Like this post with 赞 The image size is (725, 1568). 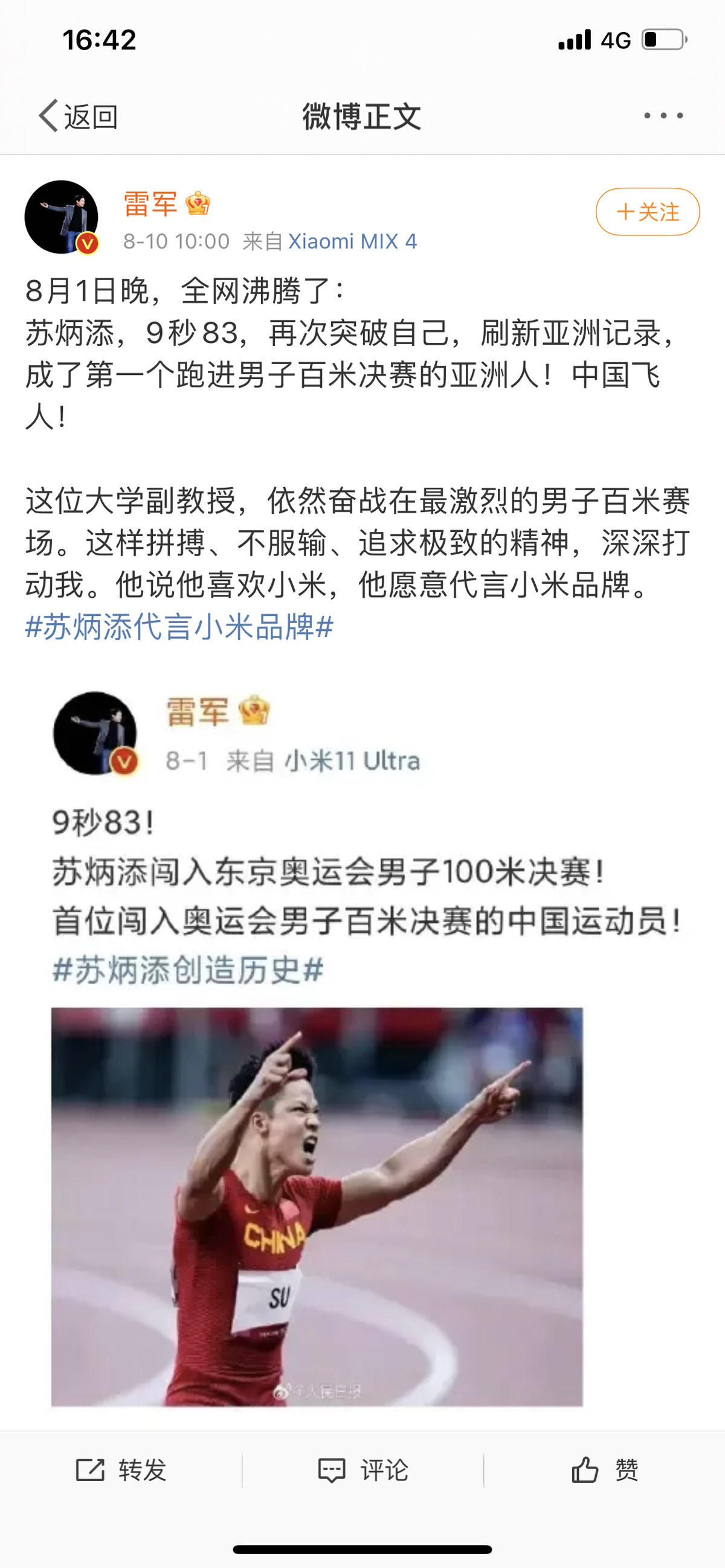604,1470
